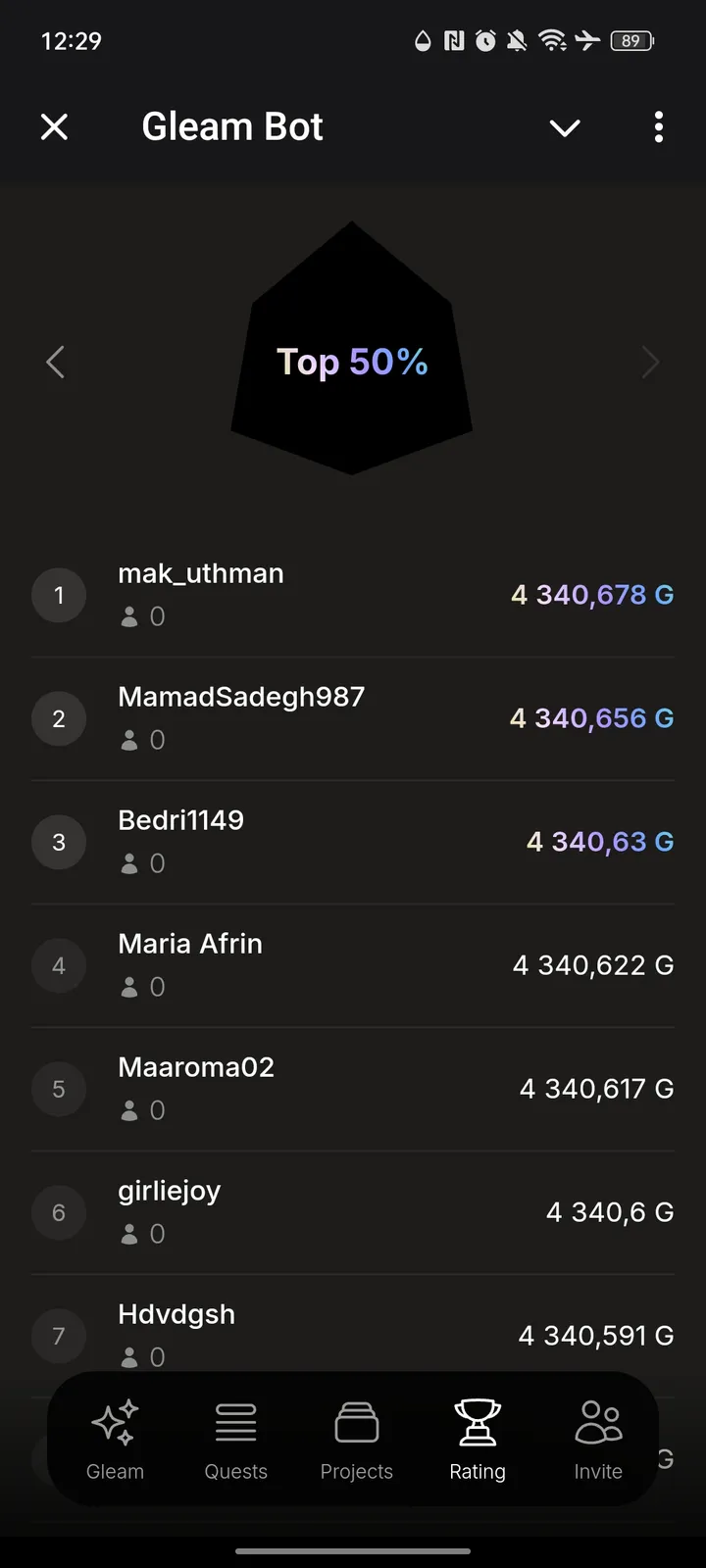Expand the Gleam Bot chat header chevron
706x1568 pixels.
(x=565, y=127)
